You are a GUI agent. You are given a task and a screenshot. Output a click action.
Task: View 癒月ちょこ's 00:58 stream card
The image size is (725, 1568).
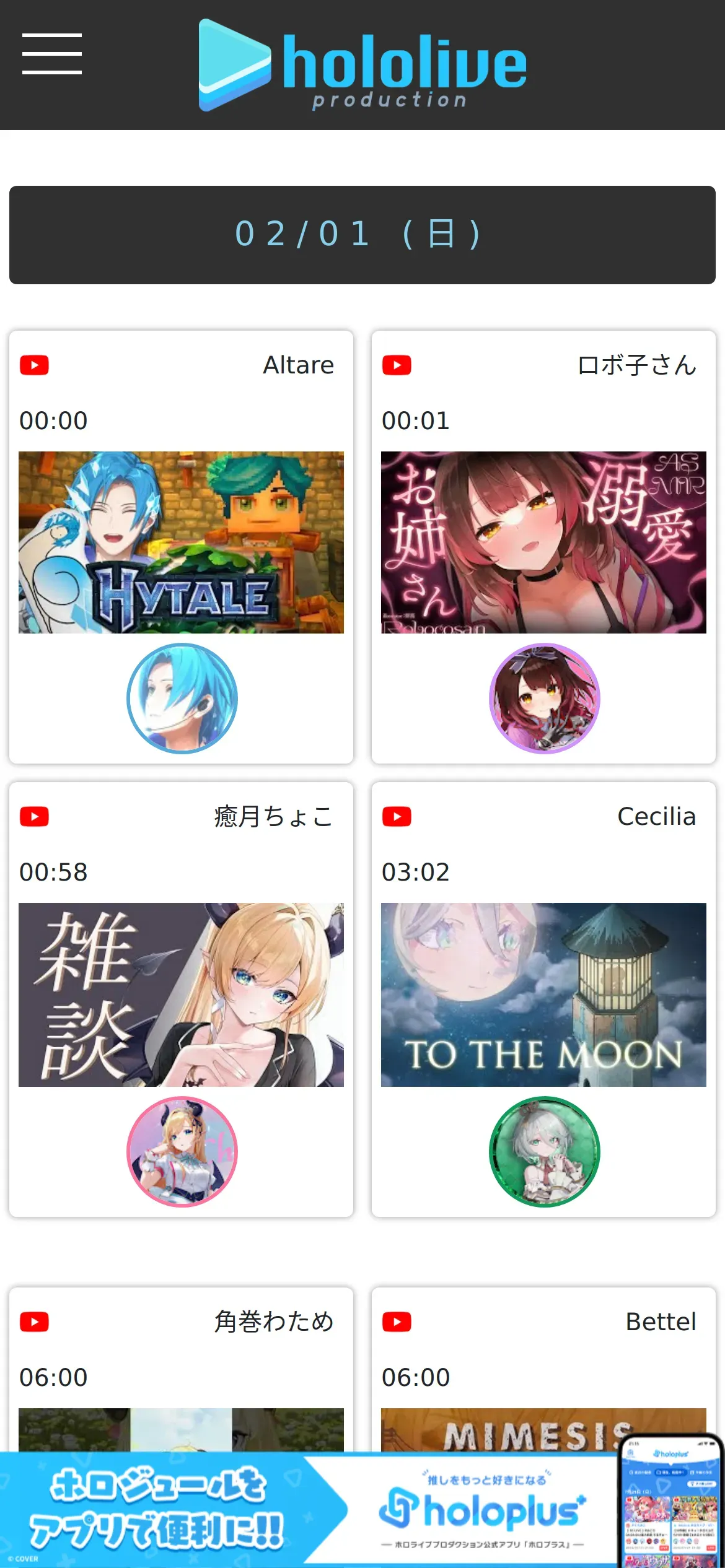click(181, 995)
